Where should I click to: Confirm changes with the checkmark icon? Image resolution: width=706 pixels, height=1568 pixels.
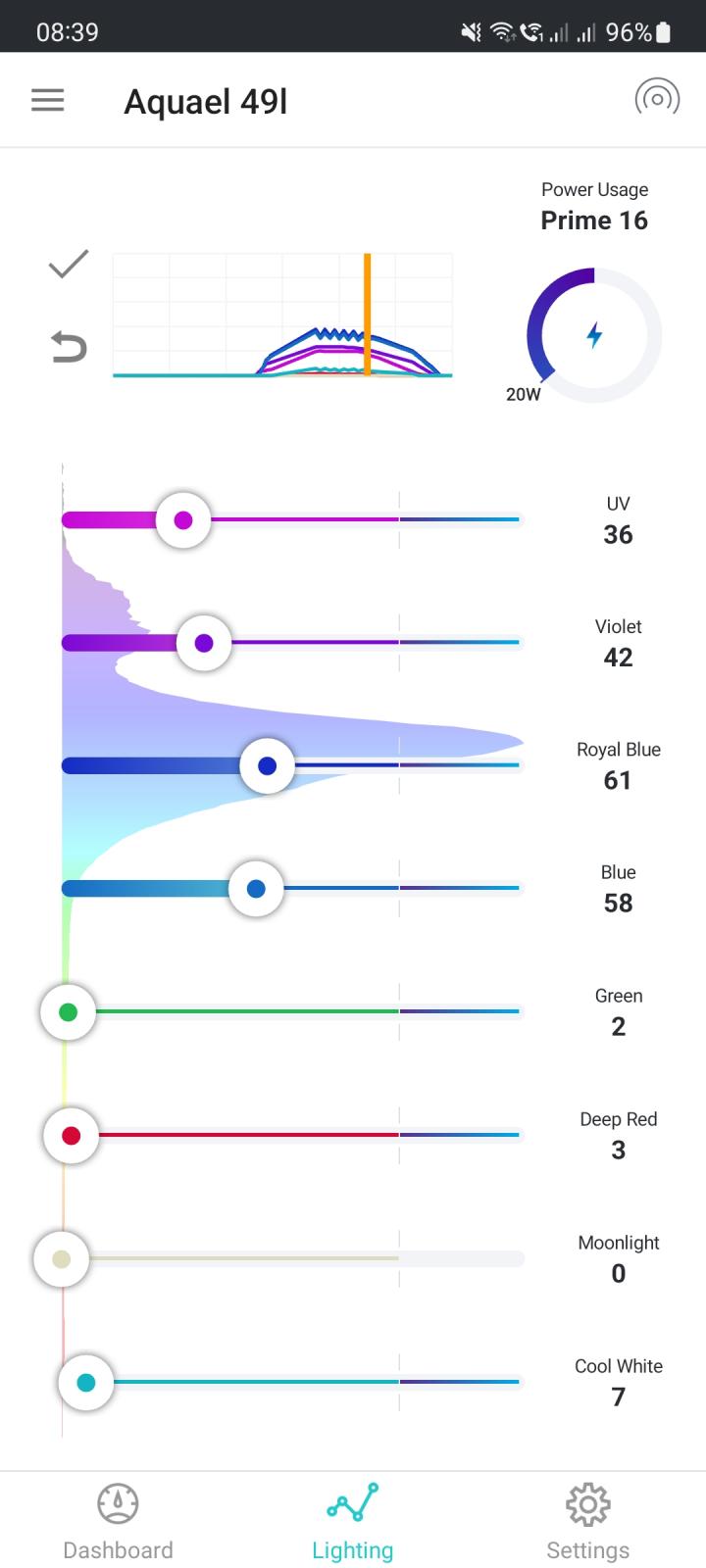point(69,264)
